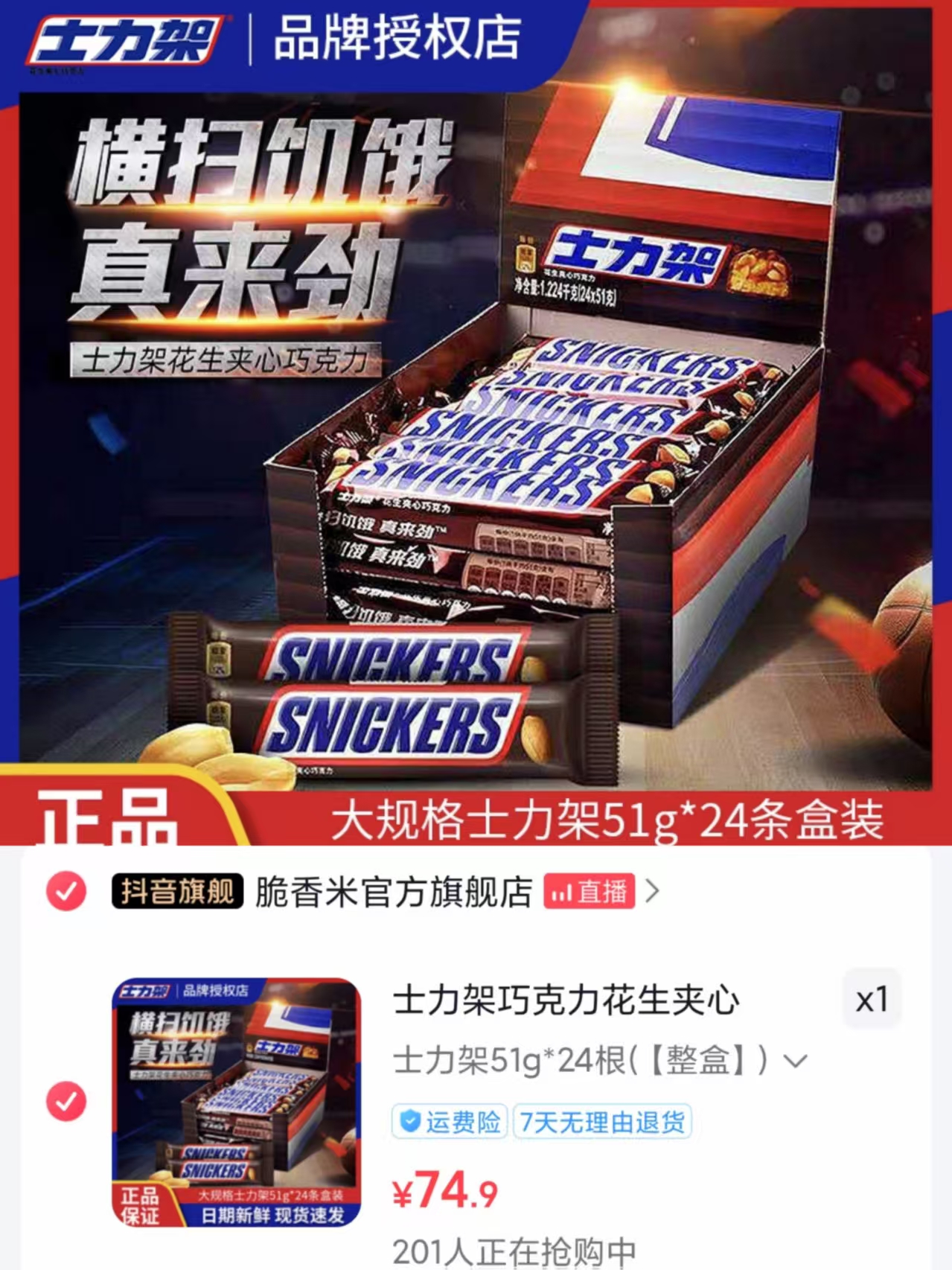The width and height of the screenshot is (952, 1270).
Task: Select all items from 脆香米官方旗舰店
Action: 66,891
